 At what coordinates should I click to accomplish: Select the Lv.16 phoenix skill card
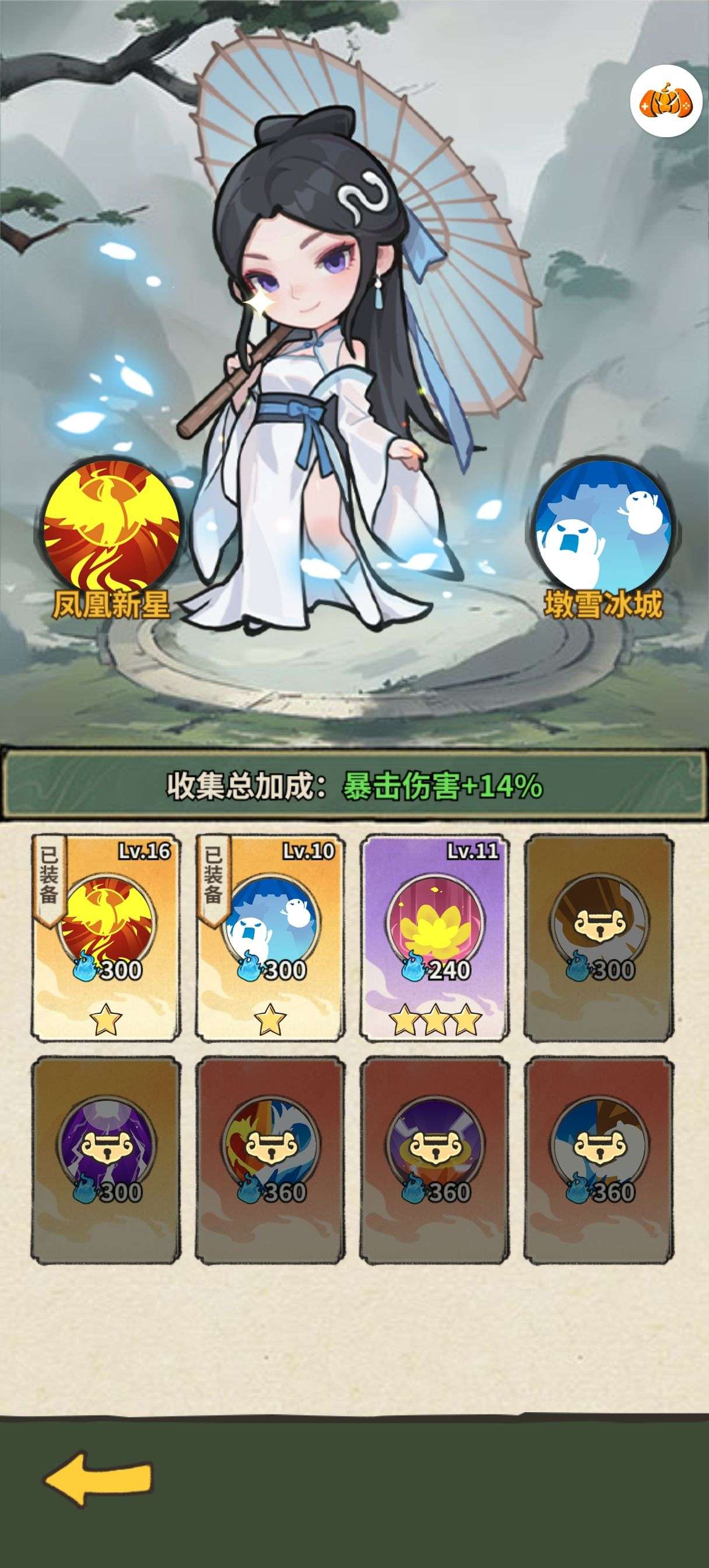[106, 937]
